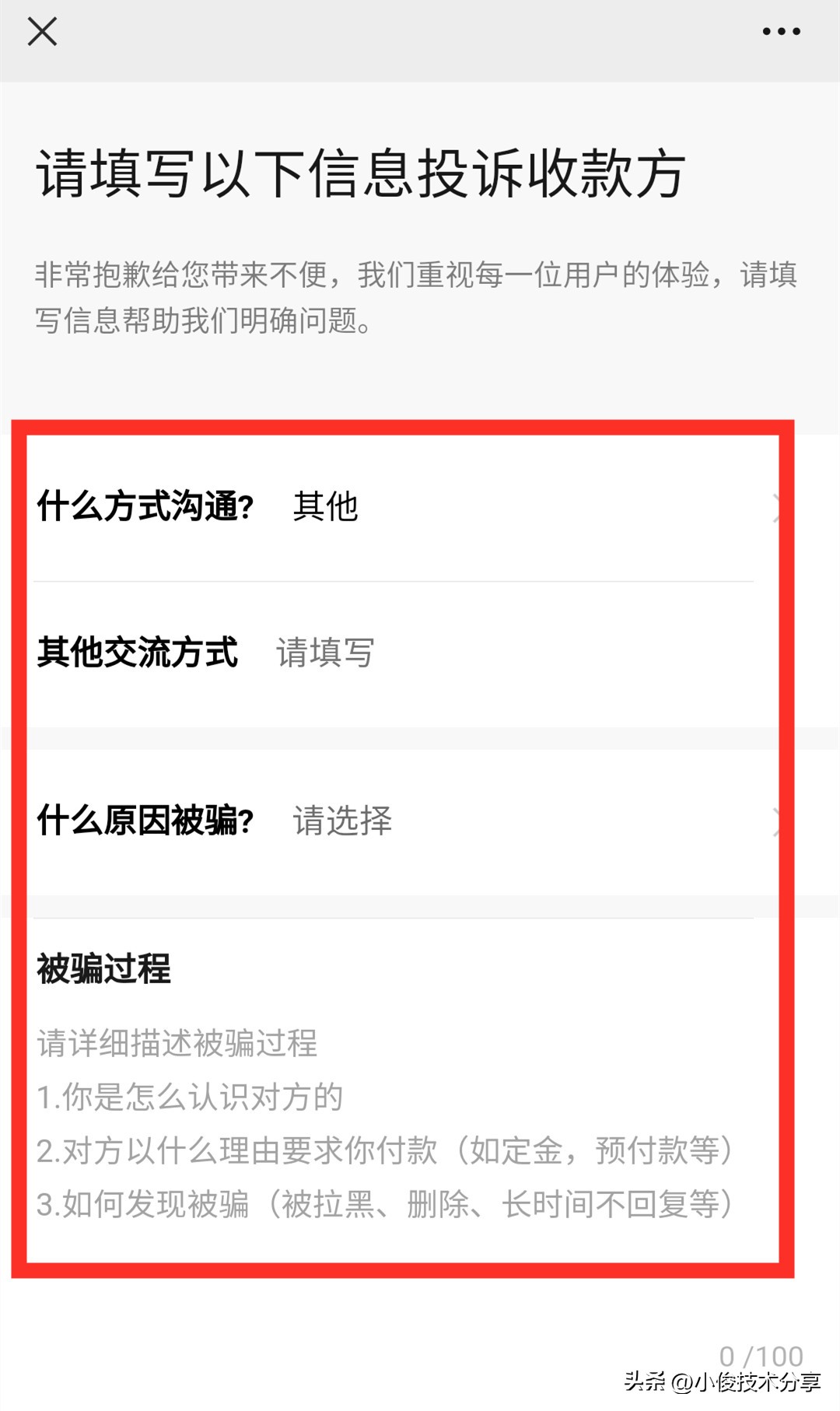840x1411 pixels.
Task: Open the three-dot overflow menu
Action: click(781, 32)
